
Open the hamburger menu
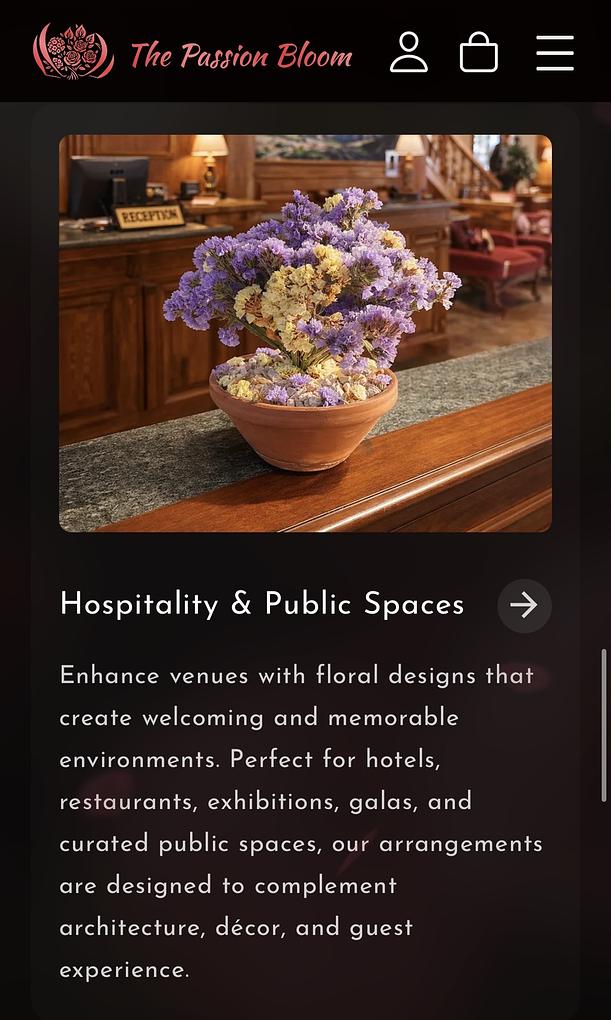point(554,53)
